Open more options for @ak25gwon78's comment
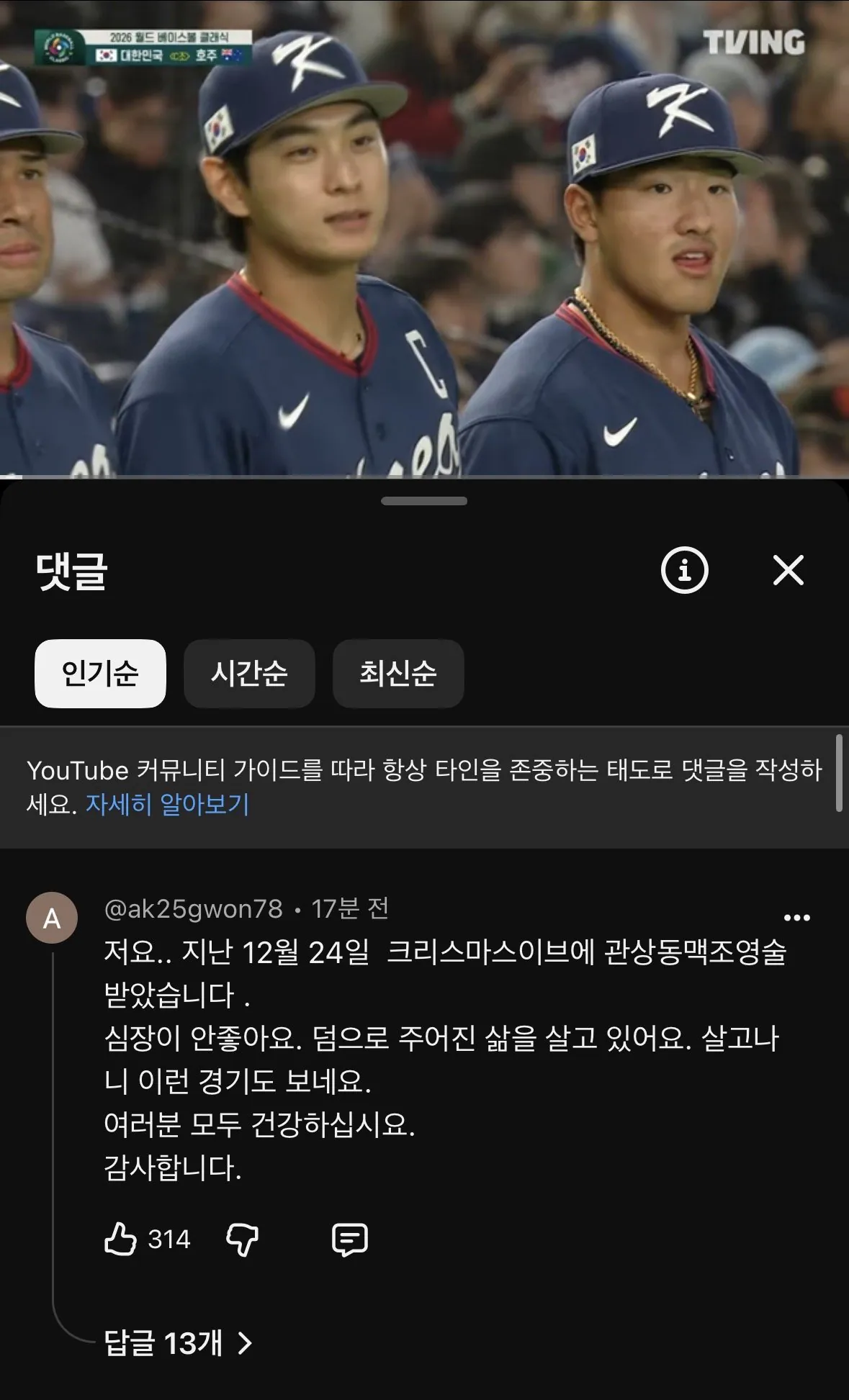Viewport: 849px width, 1400px height. coord(796,918)
